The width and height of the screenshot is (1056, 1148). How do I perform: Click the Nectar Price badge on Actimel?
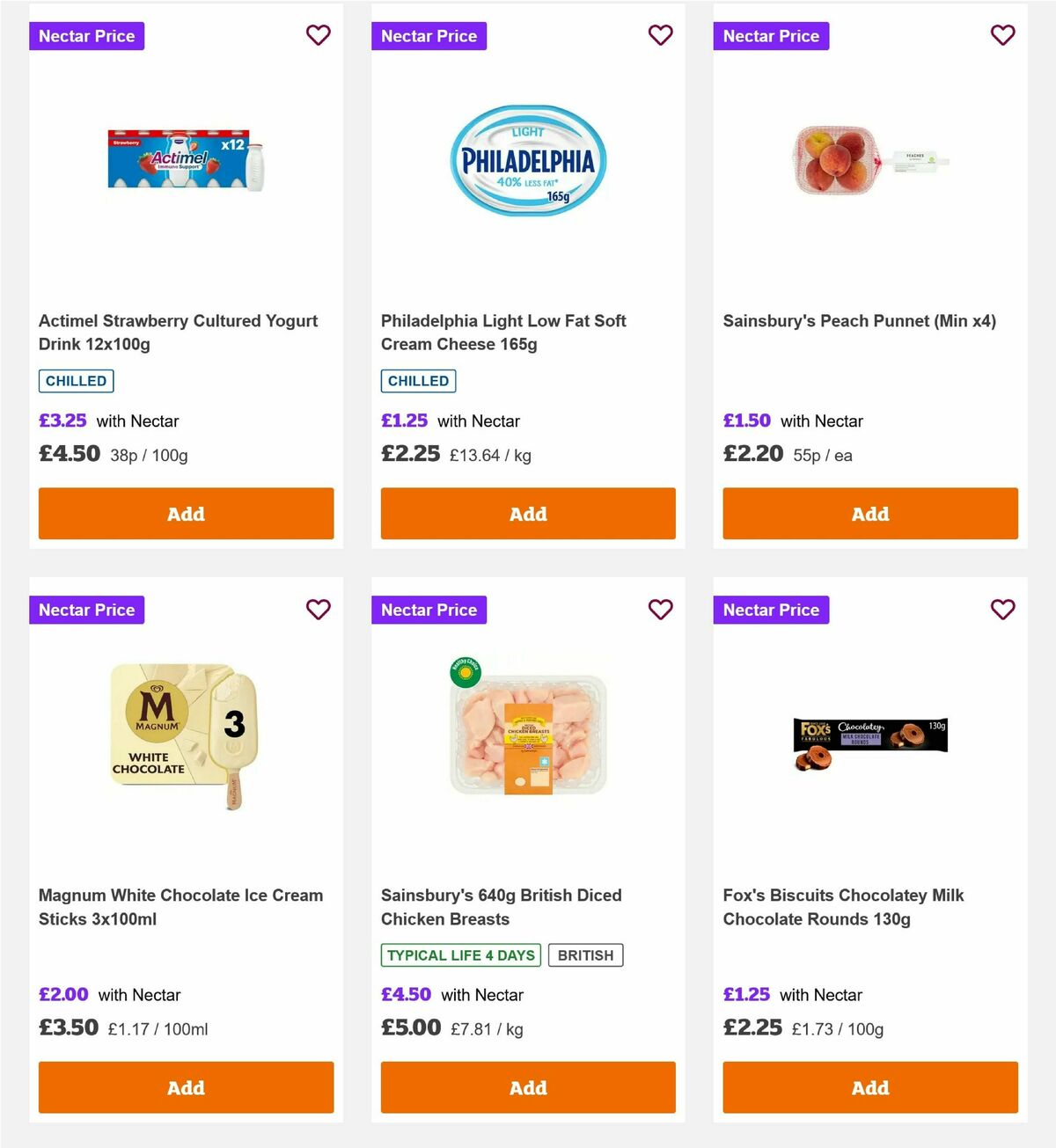pyautogui.click(x=86, y=36)
